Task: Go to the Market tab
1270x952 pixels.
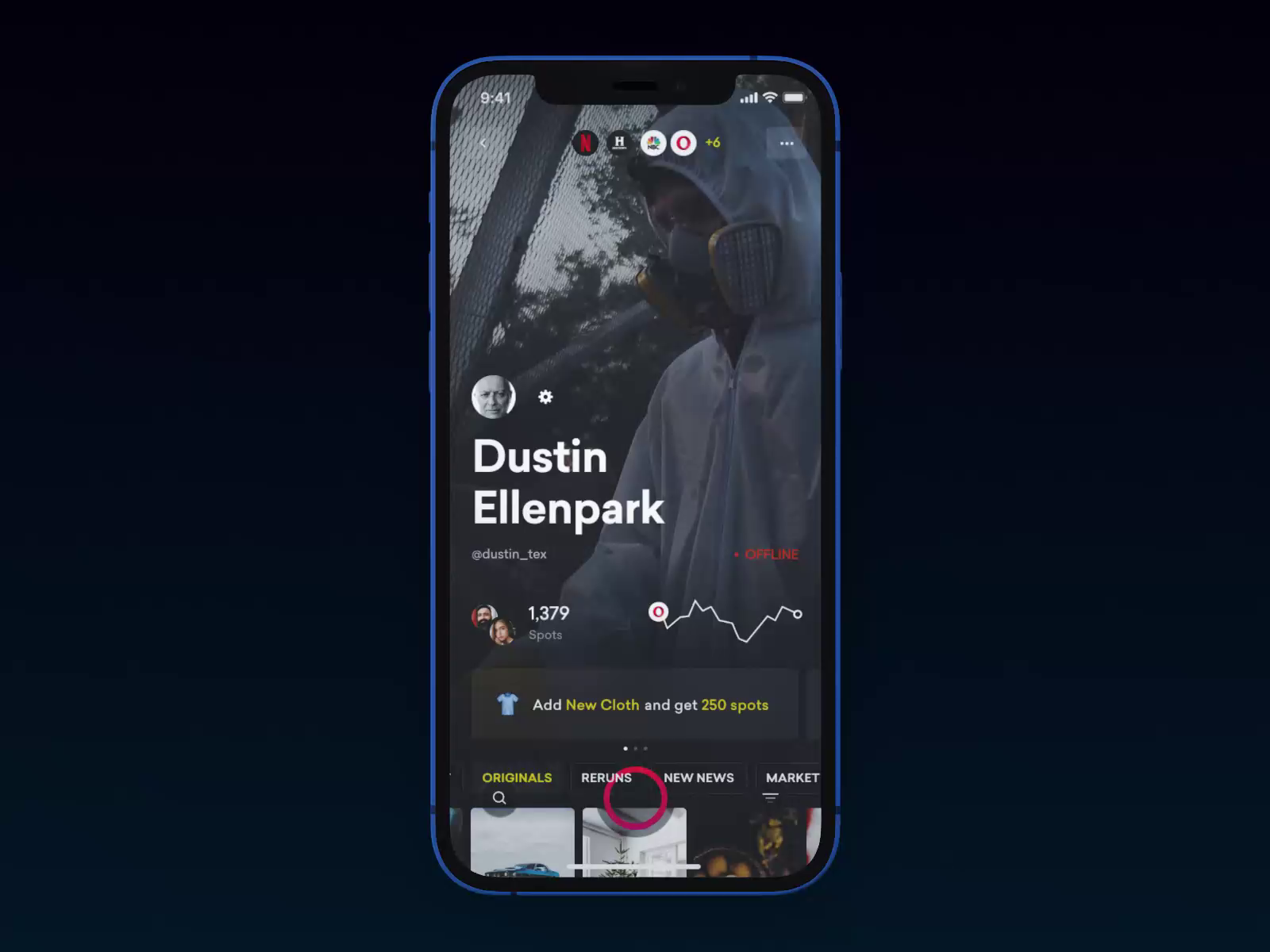Action: 791,777
